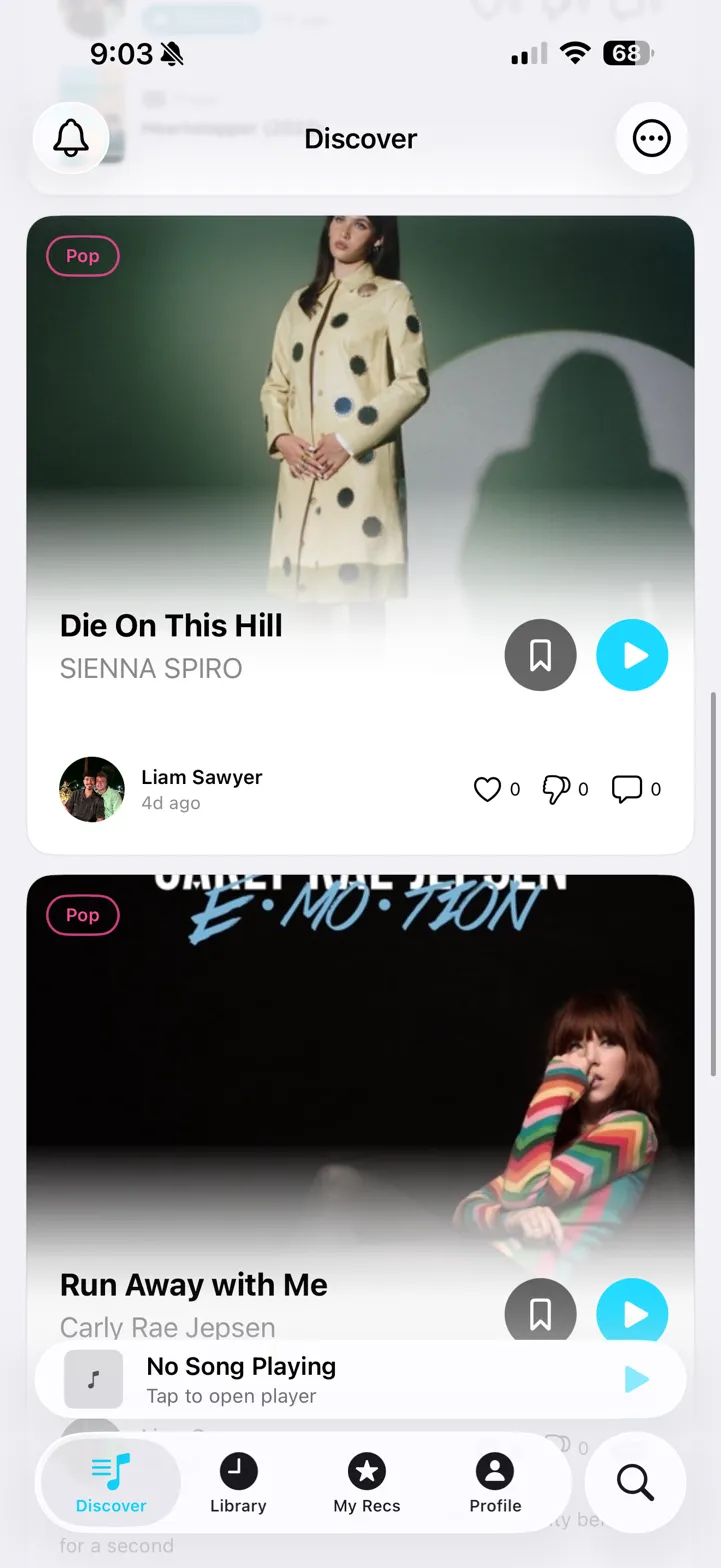Viewport: 721px width, 1568px height.
Task: Tap the Pop chip on Die On This Hill
Action: (83, 256)
